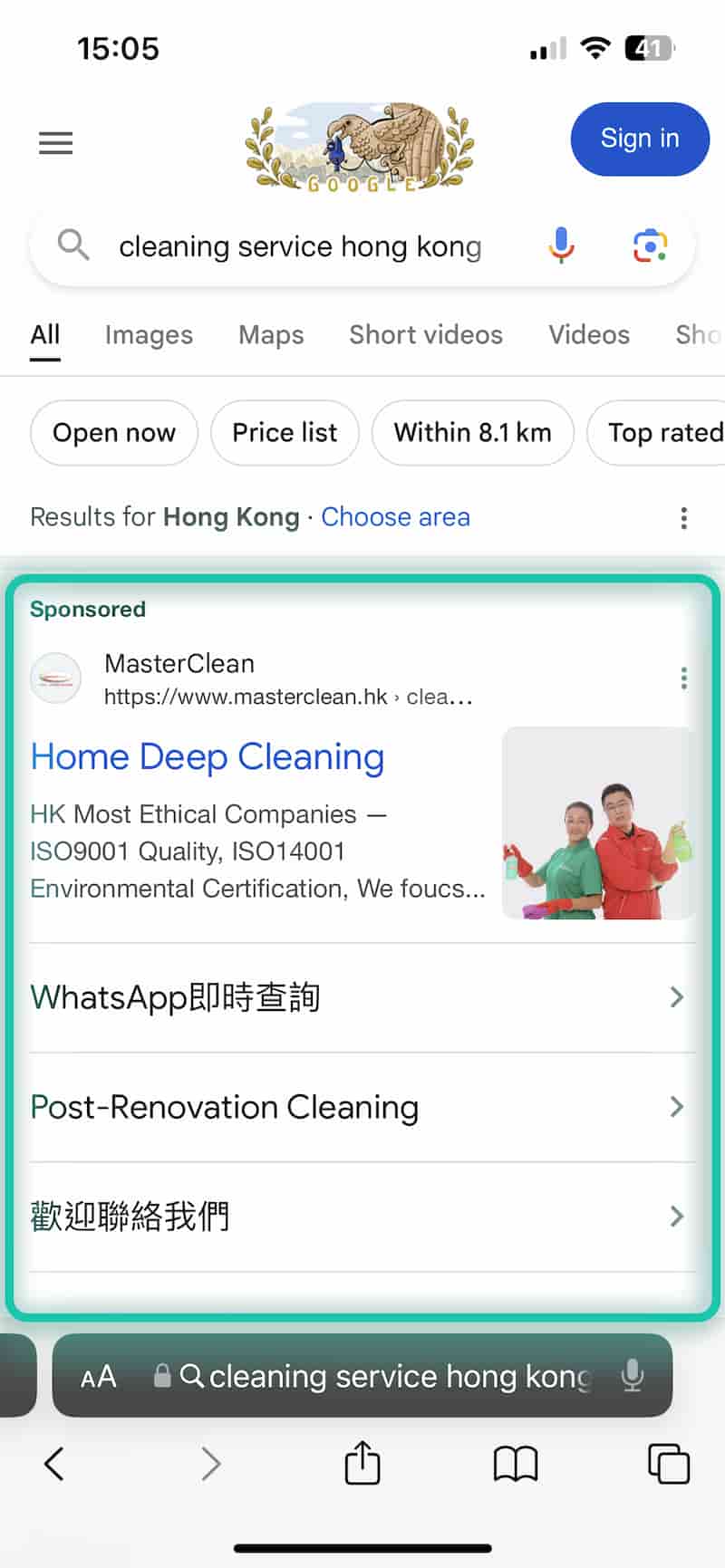Apply the Open now filter chip
This screenshot has height=1568, width=725.
114,433
